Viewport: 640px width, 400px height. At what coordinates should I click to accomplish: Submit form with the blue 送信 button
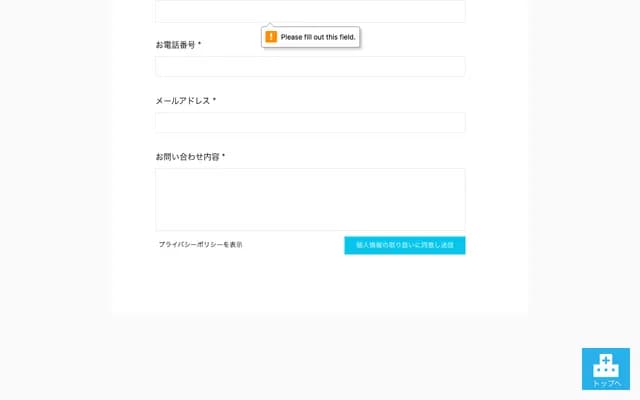coord(404,245)
